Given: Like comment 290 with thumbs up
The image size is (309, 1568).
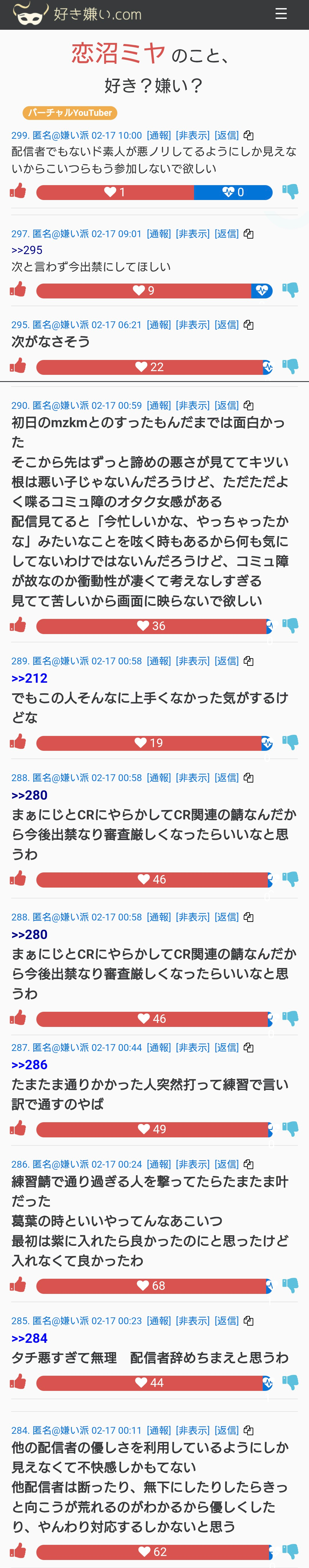Looking at the screenshot, I should [18, 625].
